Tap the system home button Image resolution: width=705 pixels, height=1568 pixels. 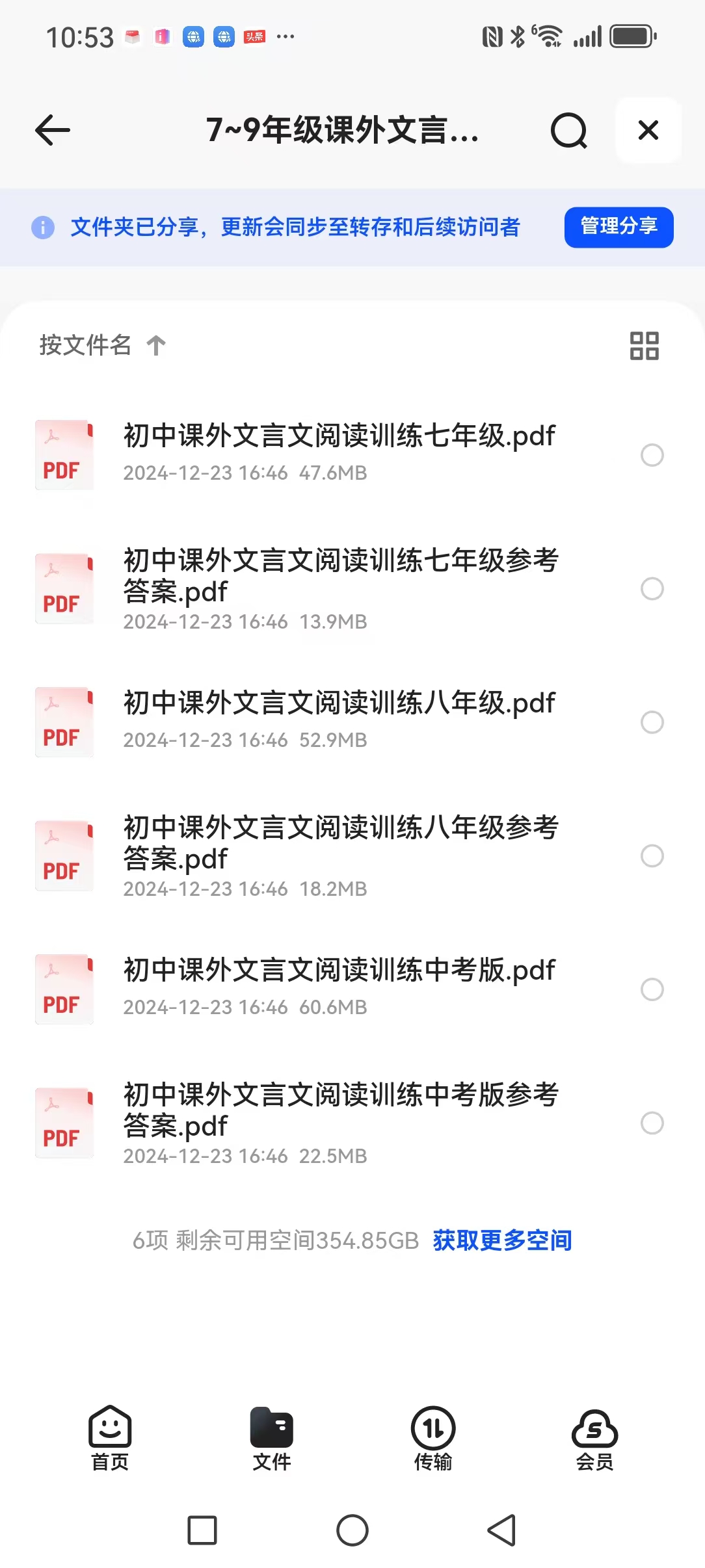click(352, 1530)
